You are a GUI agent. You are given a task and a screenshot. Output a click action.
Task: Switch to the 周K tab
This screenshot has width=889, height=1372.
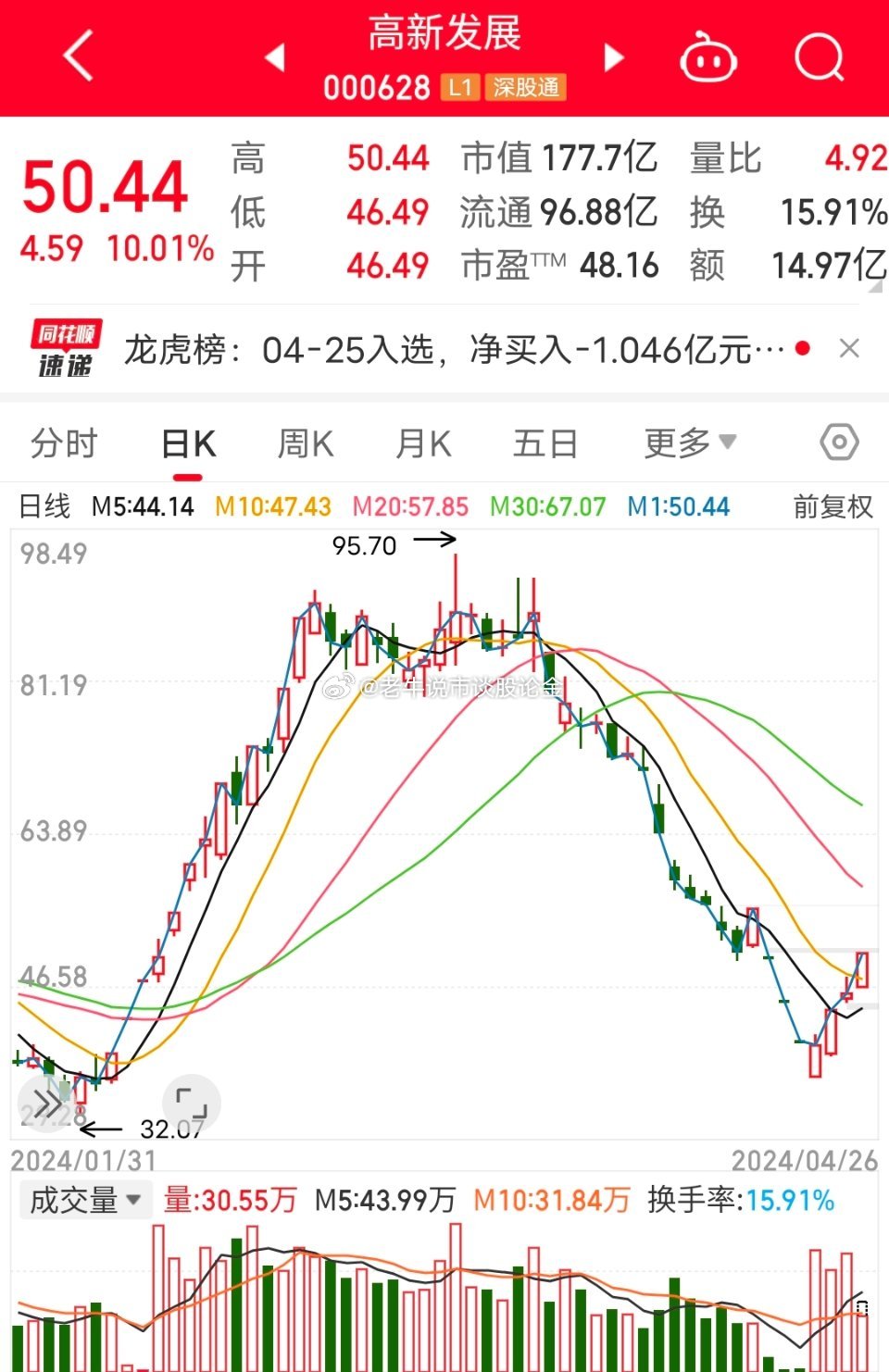(x=305, y=443)
